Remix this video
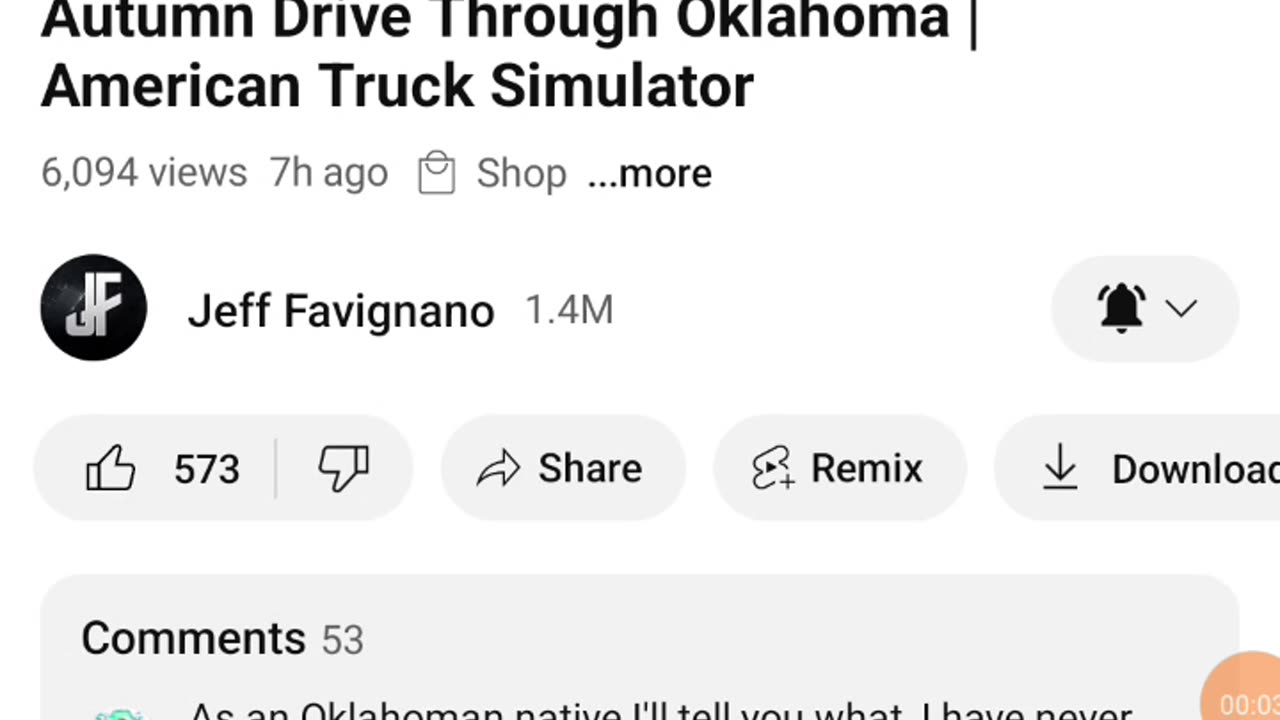This screenshot has width=1280, height=720. click(838, 468)
